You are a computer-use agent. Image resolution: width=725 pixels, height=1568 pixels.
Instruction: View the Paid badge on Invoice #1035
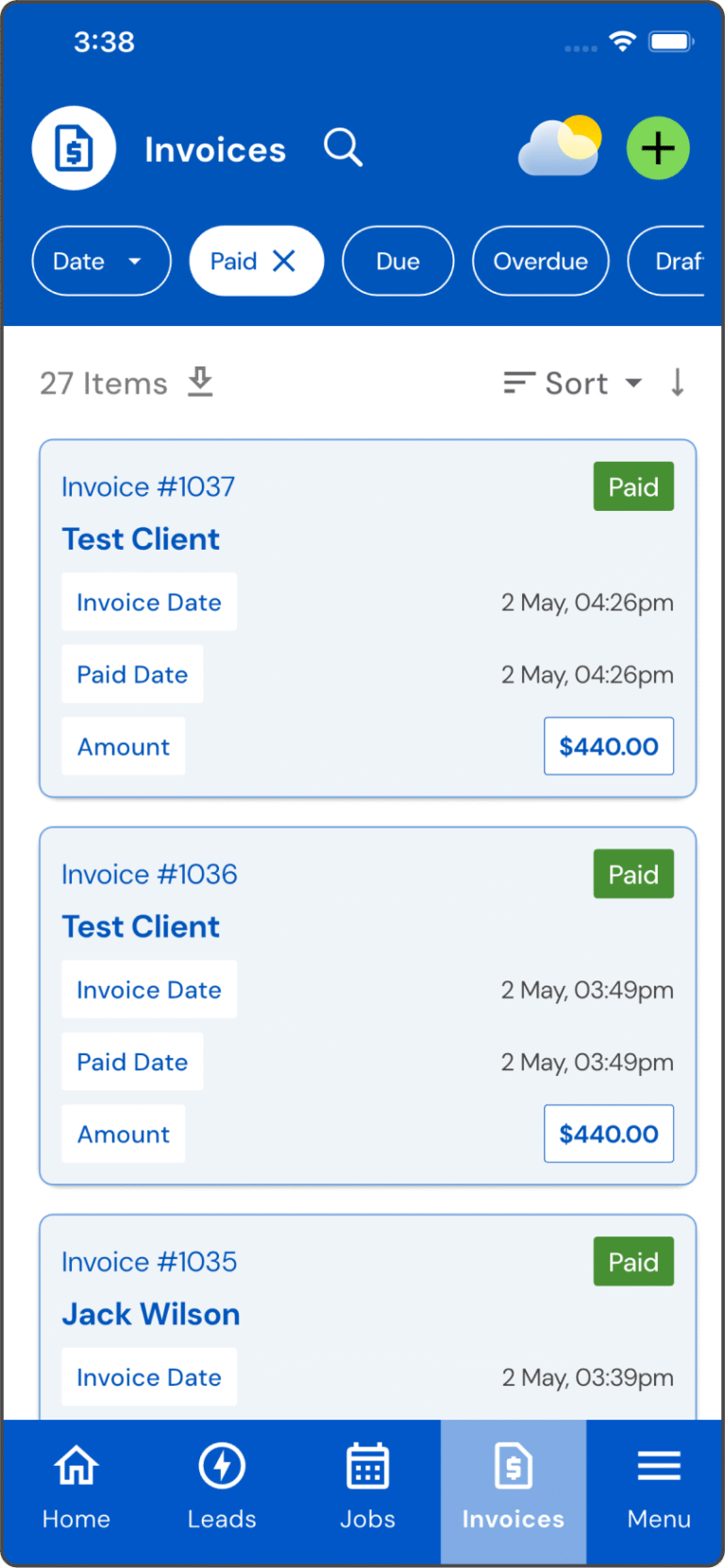632,1261
